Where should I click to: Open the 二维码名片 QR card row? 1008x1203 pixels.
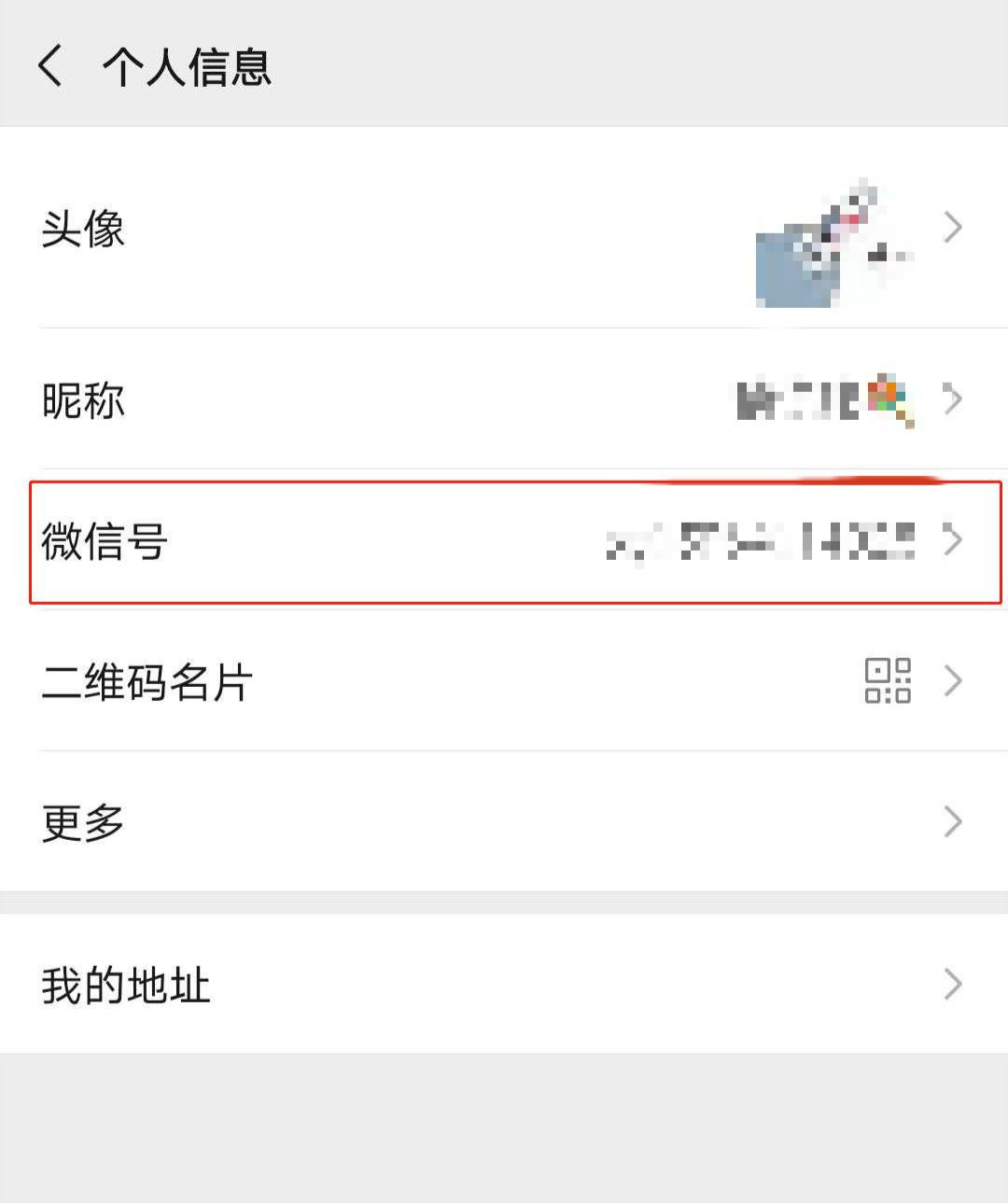[504, 682]
